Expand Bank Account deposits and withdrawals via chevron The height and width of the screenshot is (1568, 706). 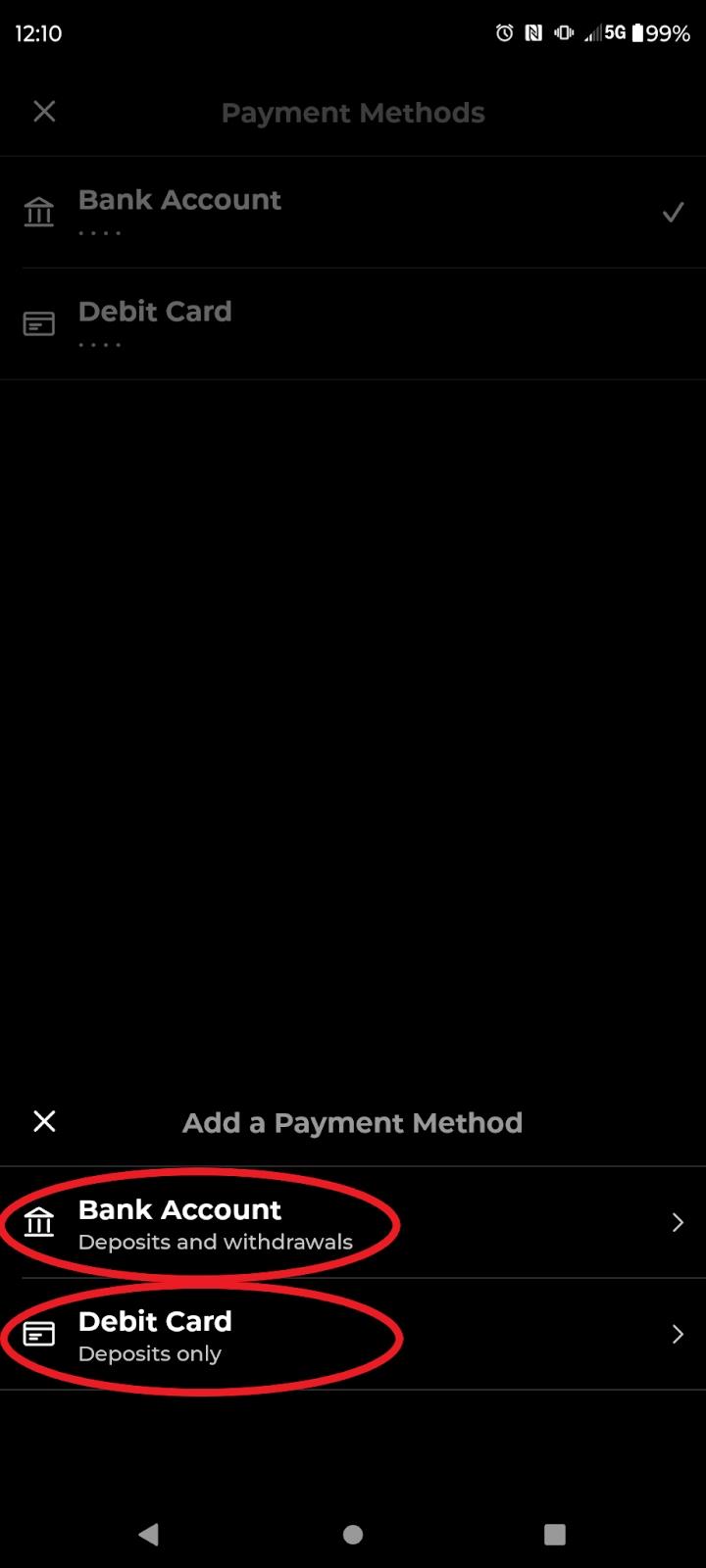coord(677,1222)
